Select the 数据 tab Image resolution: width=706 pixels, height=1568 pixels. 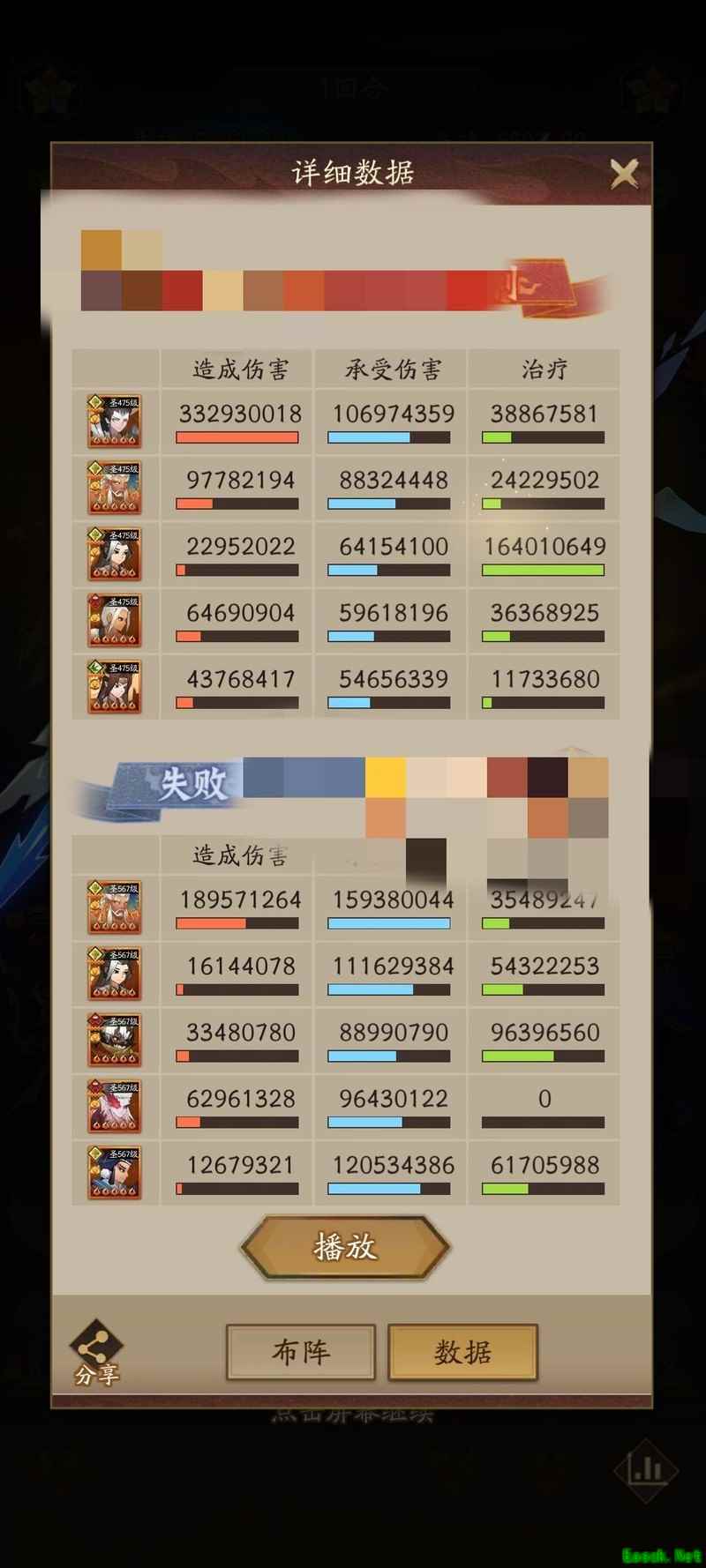[462, 1351]
